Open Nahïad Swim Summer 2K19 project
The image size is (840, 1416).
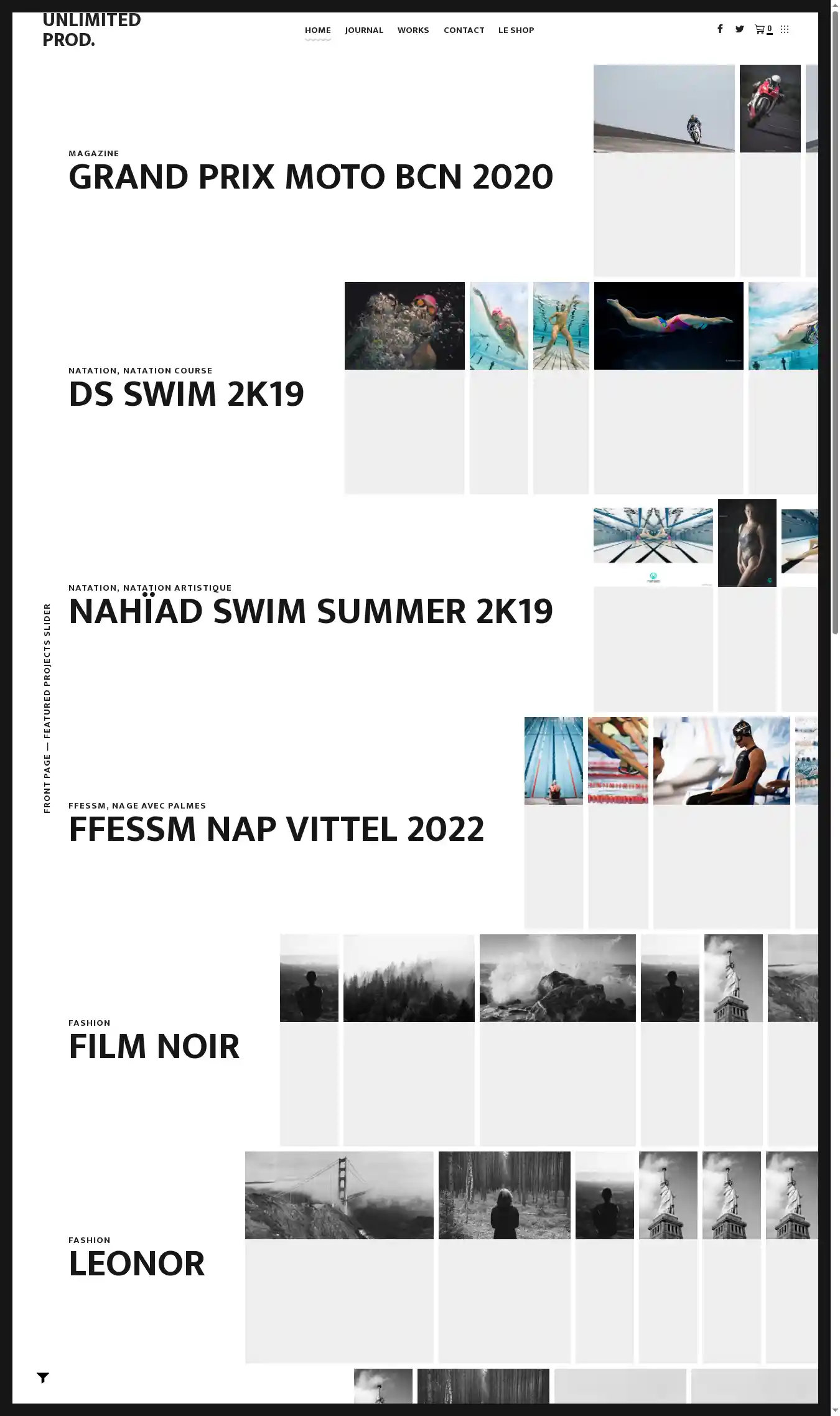(310, 611)
